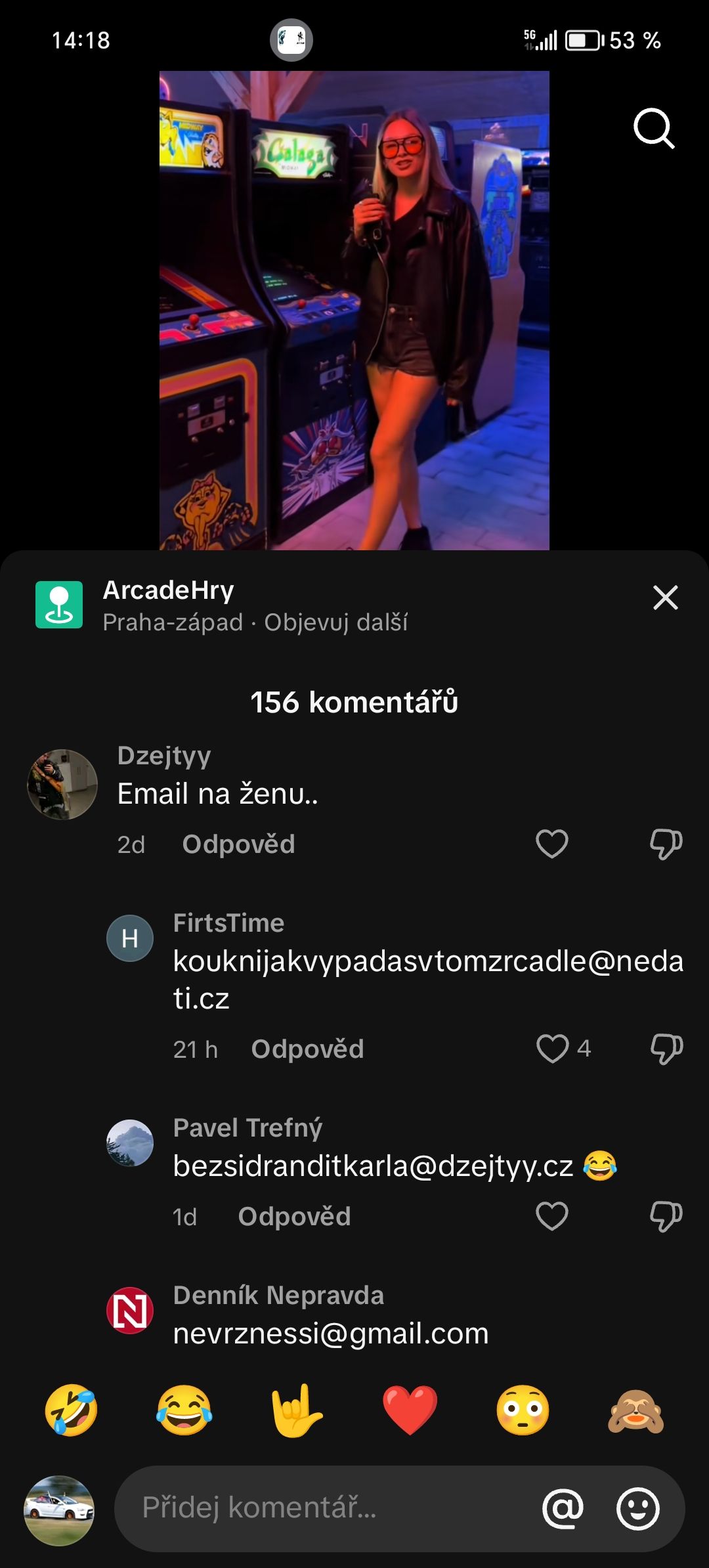Viewport: 709px width, 1568px height.
Task: Open the search magnifier icon
Action: [x=653, y=129]
